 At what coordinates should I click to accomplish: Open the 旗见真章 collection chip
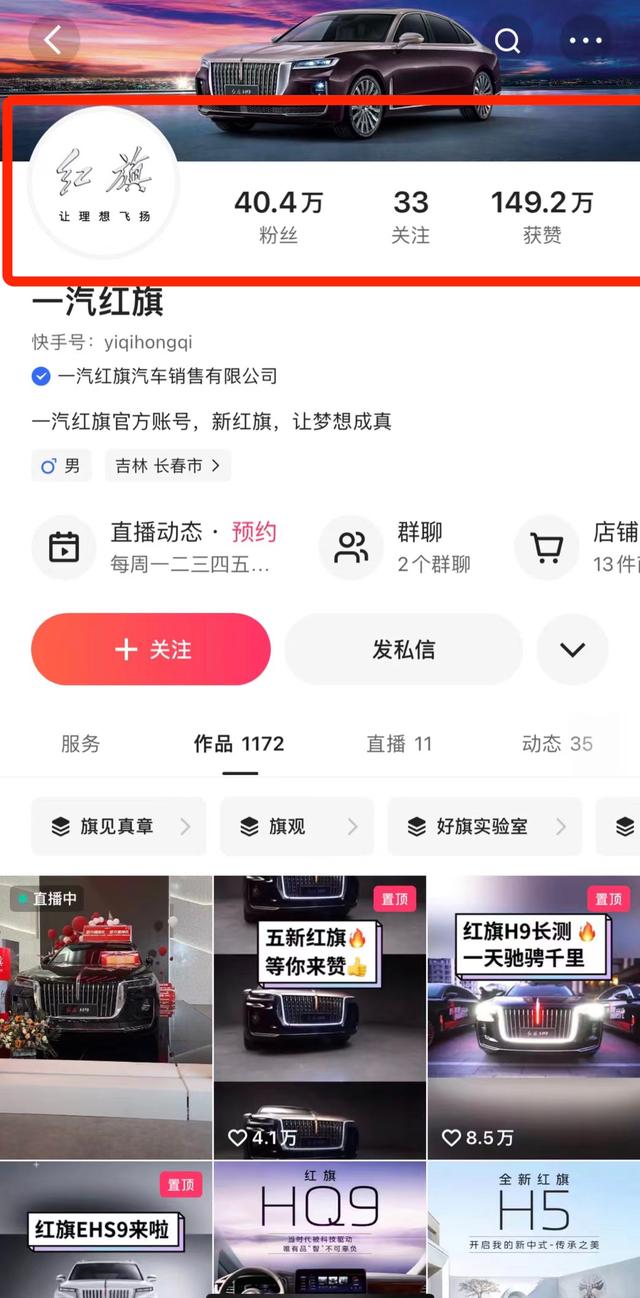[x=118, y=826]
